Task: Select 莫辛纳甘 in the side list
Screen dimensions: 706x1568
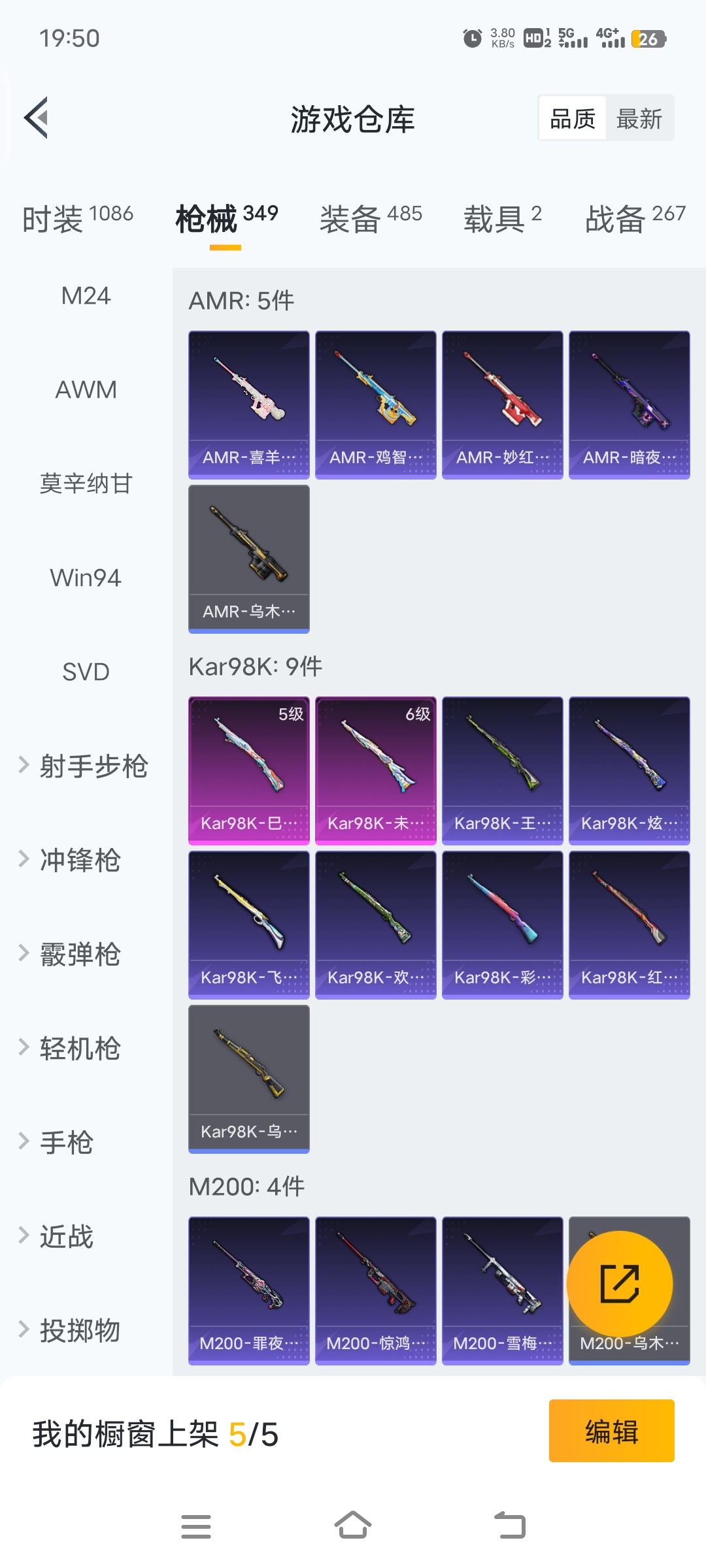Action: coord(86,484)
